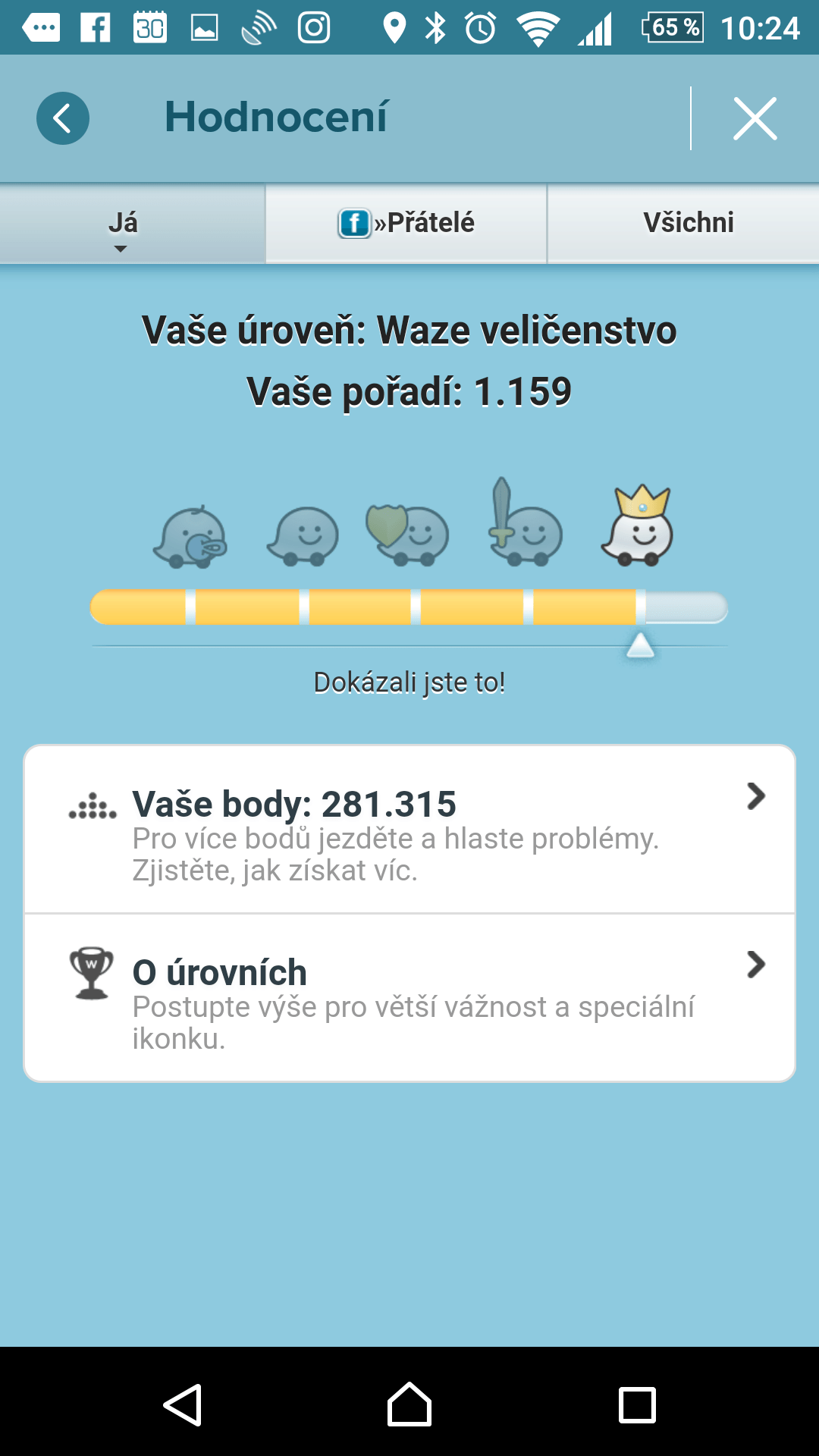Open the Vaše body points row
Screen dimensions: 819x1456
click(409, 830)
